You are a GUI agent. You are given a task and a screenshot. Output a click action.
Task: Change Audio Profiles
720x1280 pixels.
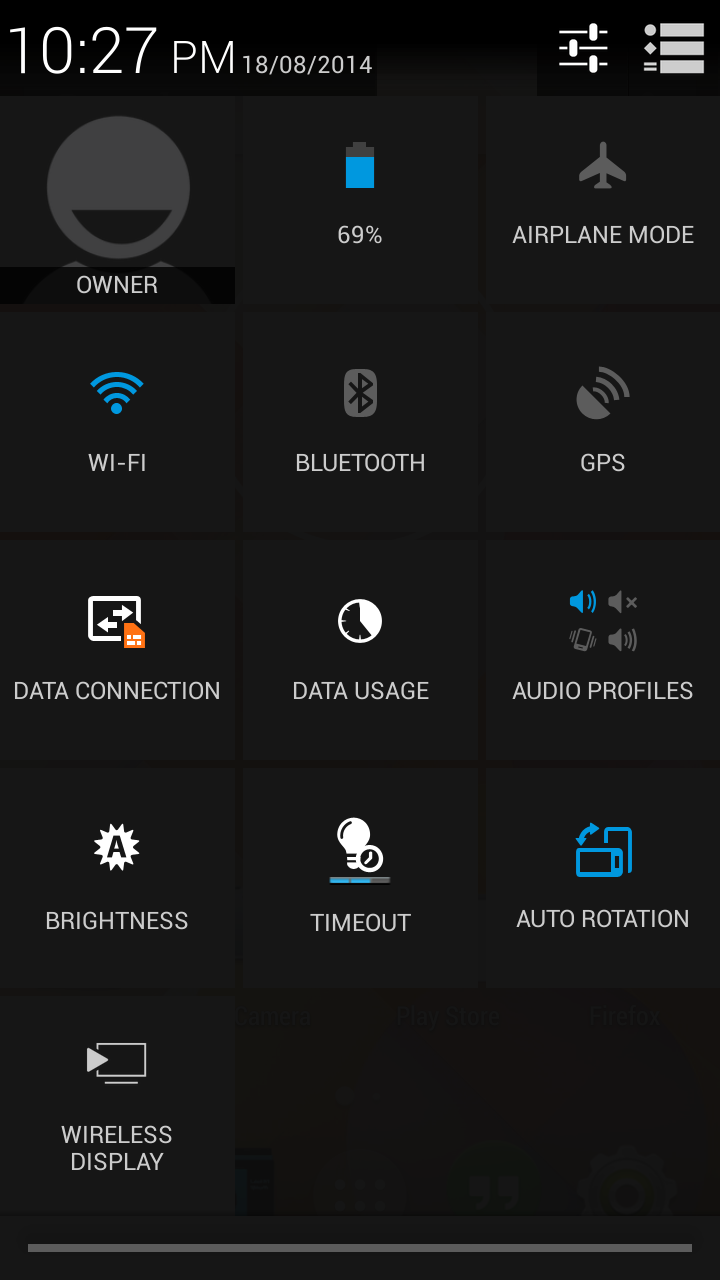[x=602, y=650]
